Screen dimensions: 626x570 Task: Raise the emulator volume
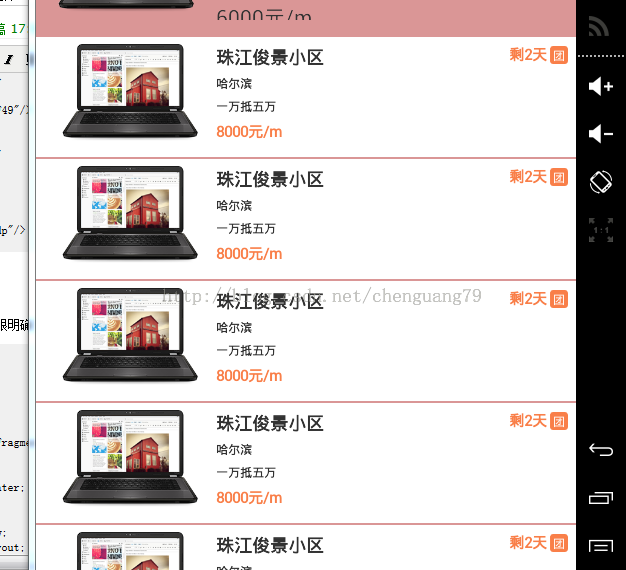600,87
